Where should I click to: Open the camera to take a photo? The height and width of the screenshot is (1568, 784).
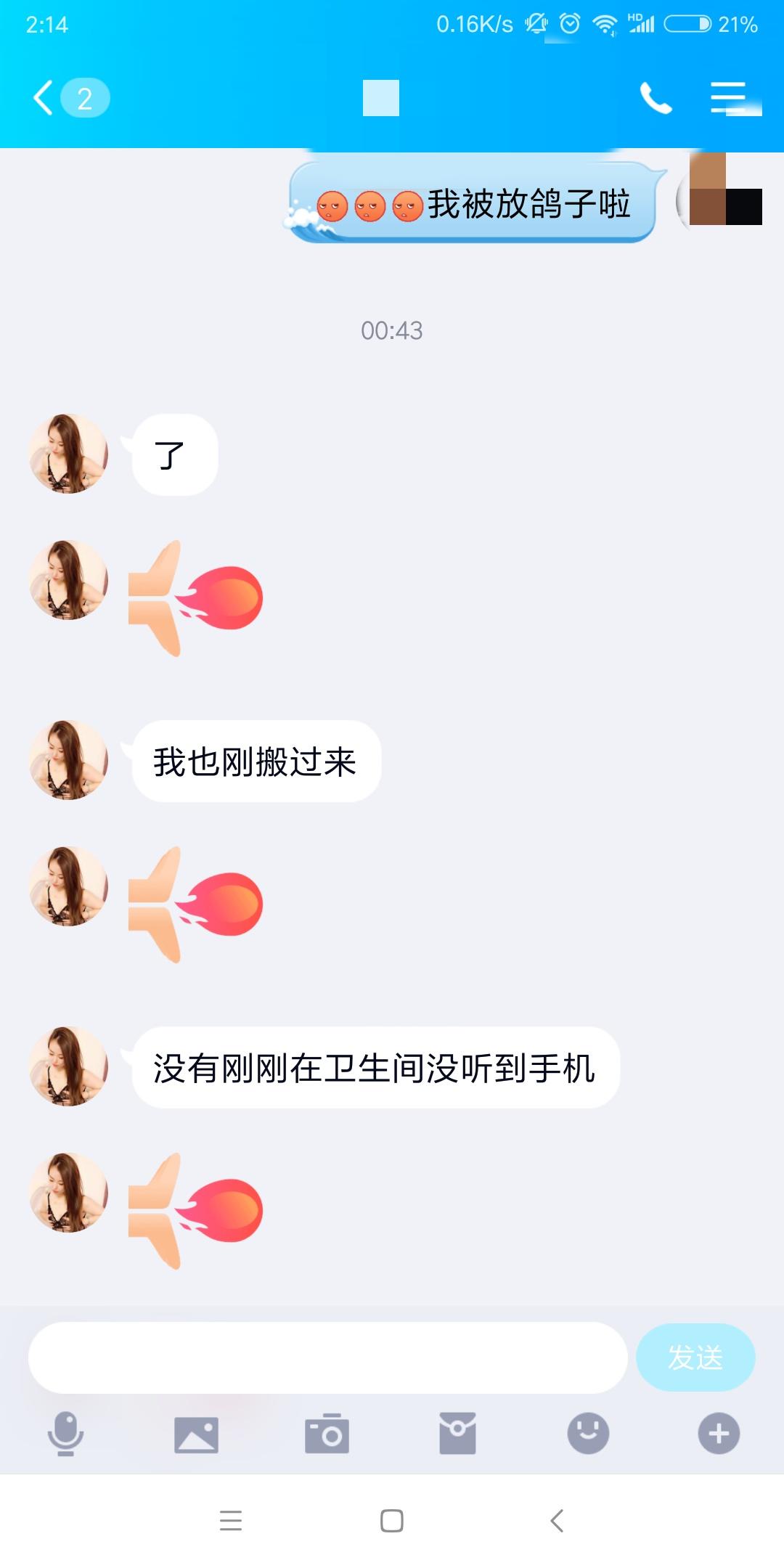pos(327,1434)
